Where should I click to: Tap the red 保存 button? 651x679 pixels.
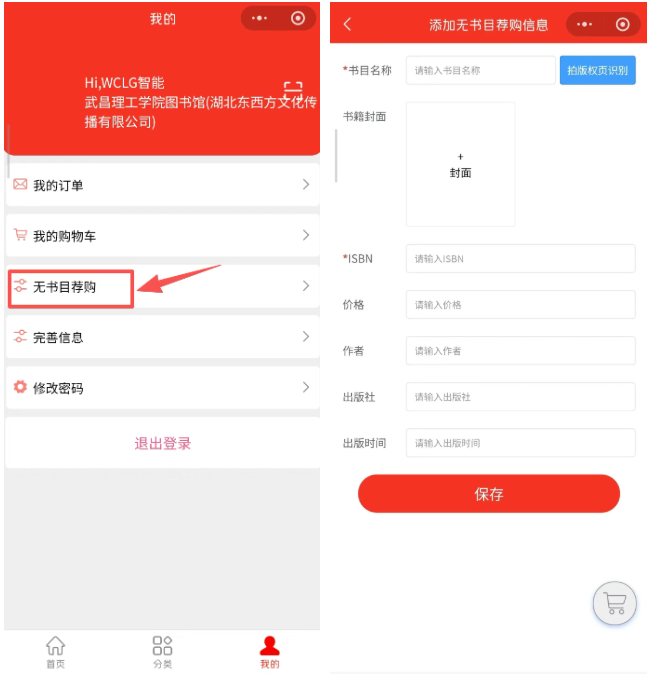[x=489, y=494]
